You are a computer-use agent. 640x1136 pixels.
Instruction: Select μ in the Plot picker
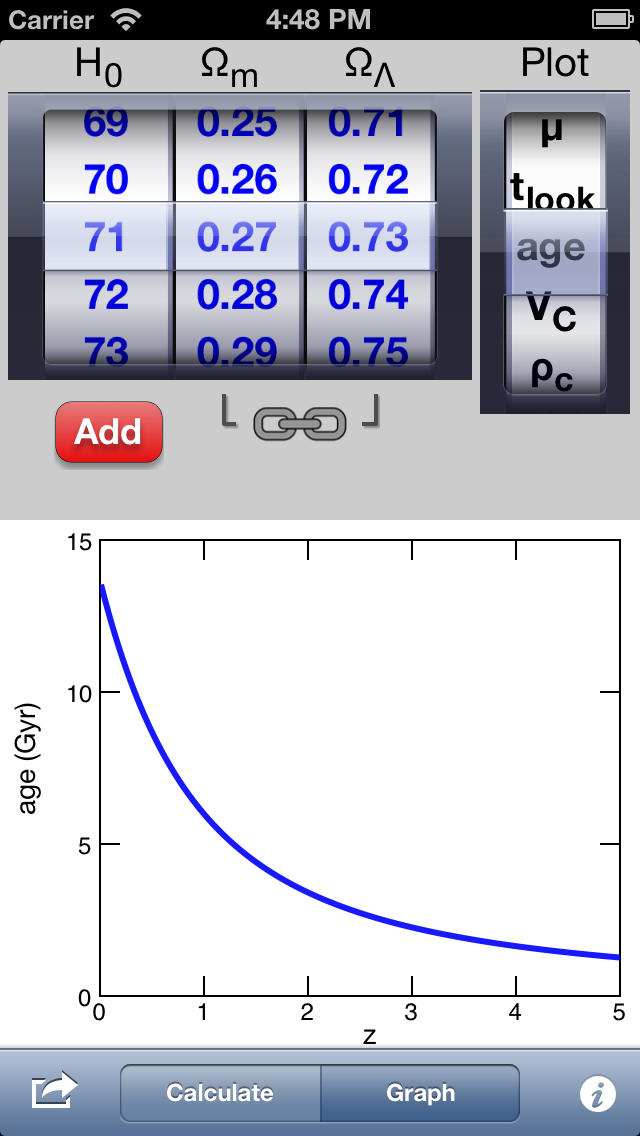coord(553,135)
